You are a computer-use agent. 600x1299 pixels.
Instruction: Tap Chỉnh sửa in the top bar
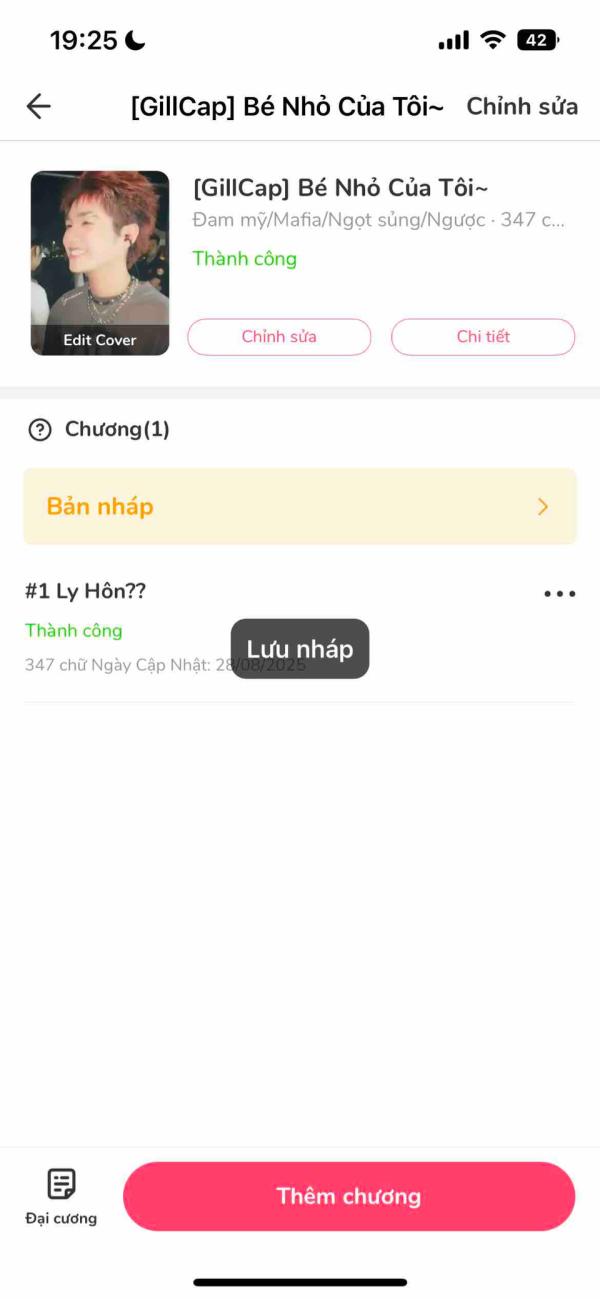(x=522, y=107)
